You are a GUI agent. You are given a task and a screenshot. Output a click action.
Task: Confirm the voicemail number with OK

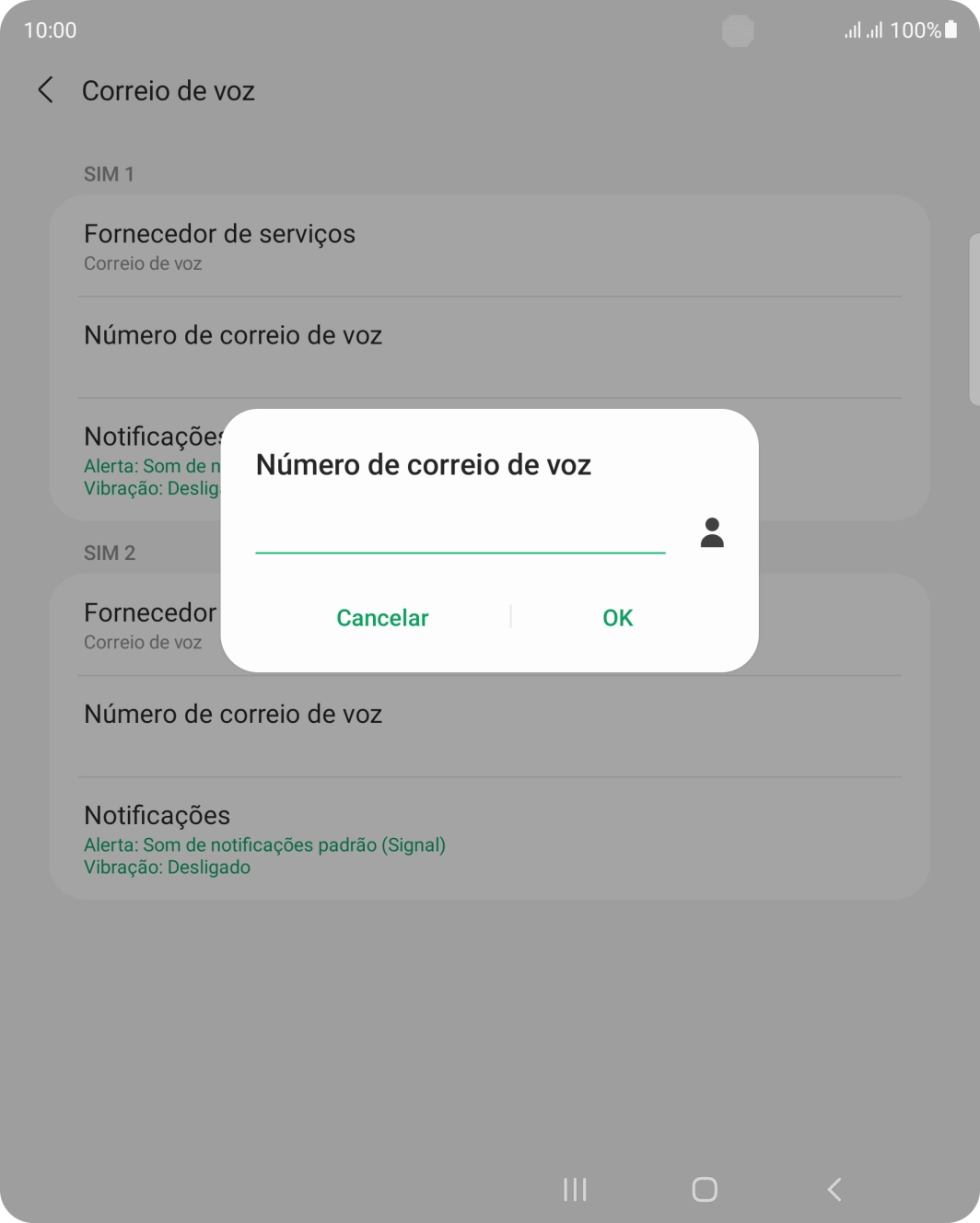617,618
